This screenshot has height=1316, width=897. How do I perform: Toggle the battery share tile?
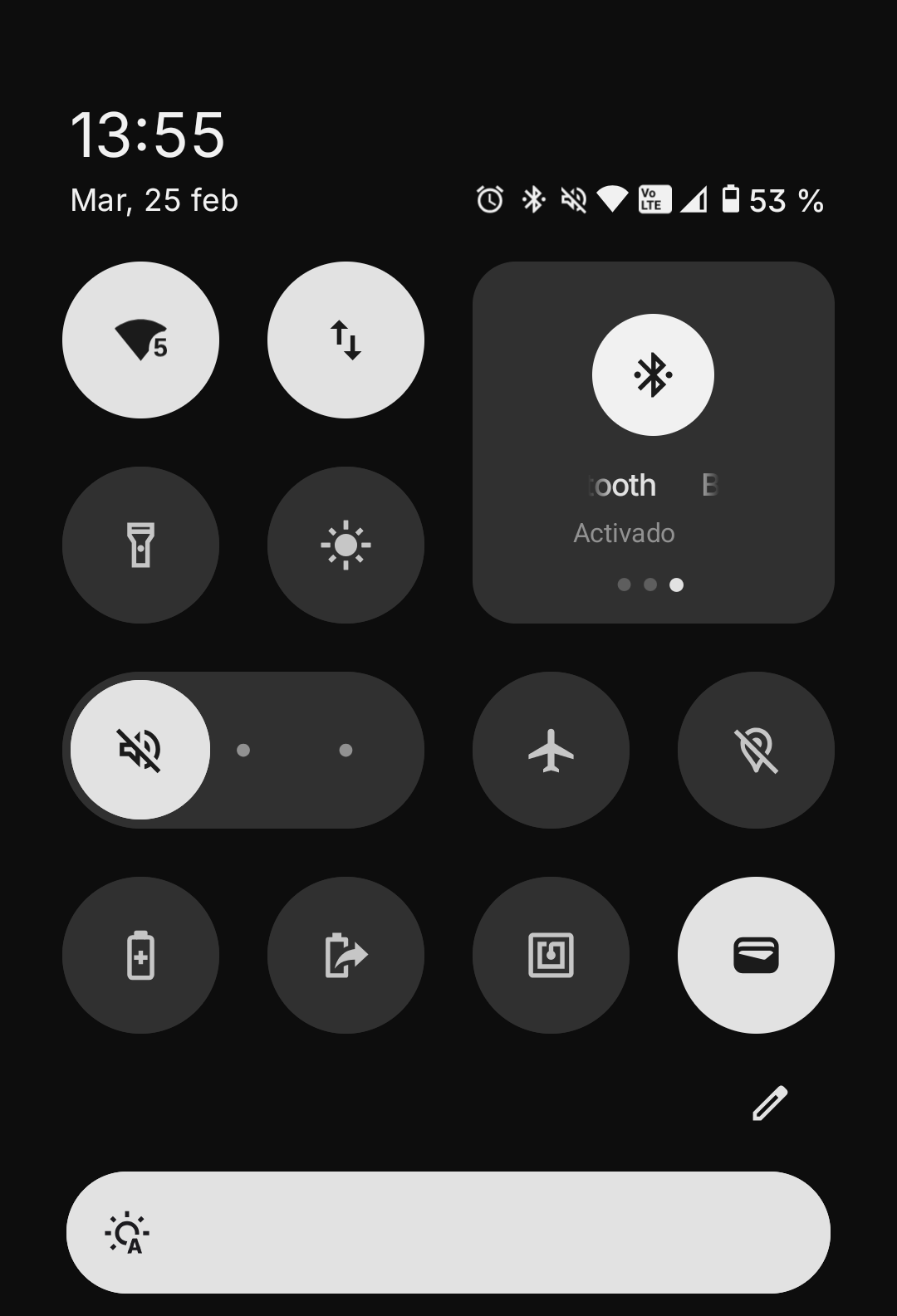[x=346, y=955]
